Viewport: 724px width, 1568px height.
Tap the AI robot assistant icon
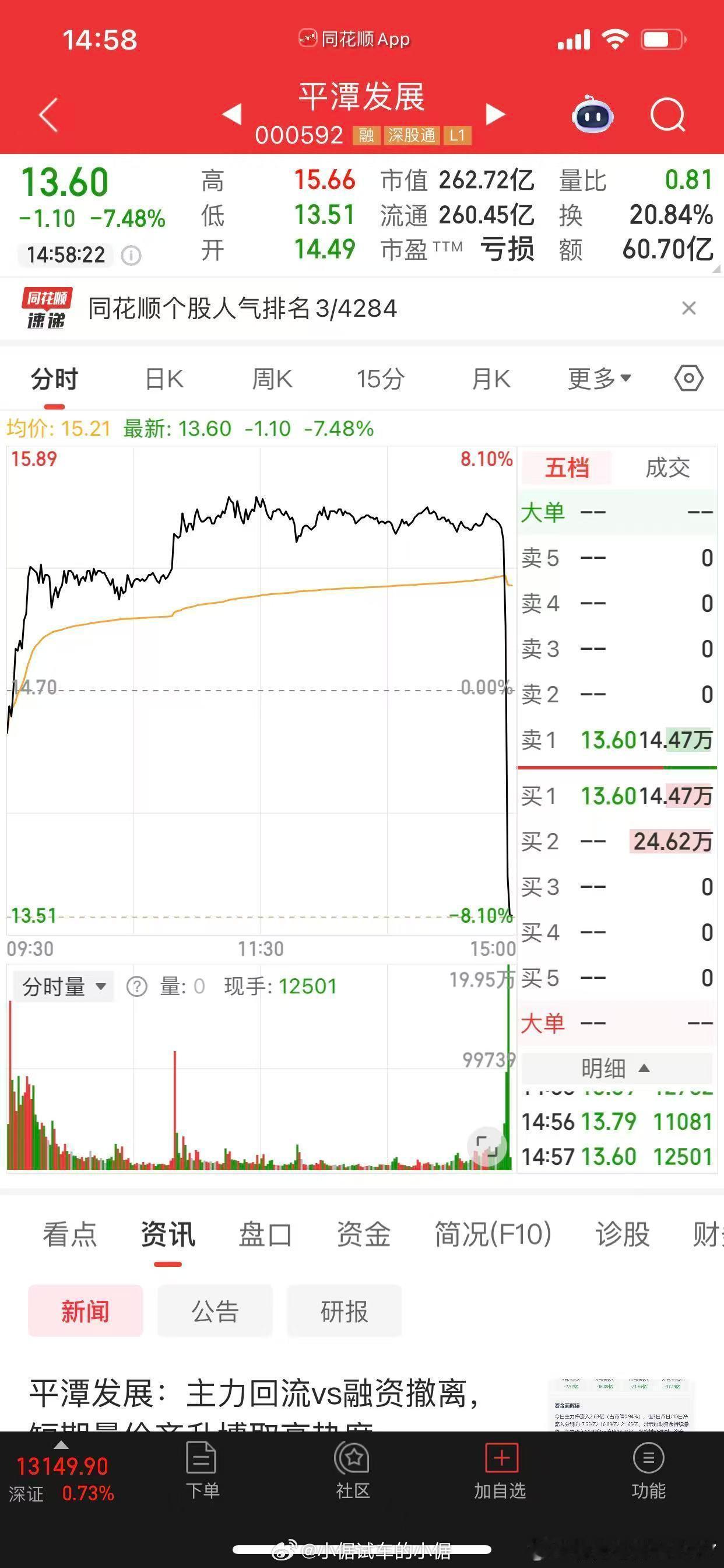point(592,116)
